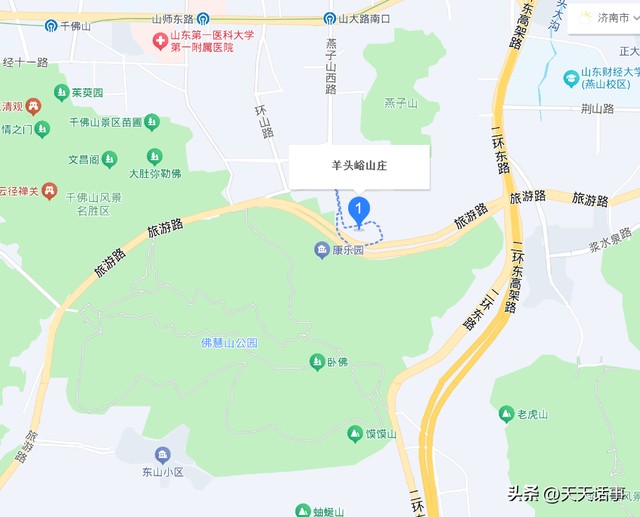Select the 大肚弥勒佛 scenic spot icon
Viewport: 640px width, 517px height.
[x=154, y=158]
